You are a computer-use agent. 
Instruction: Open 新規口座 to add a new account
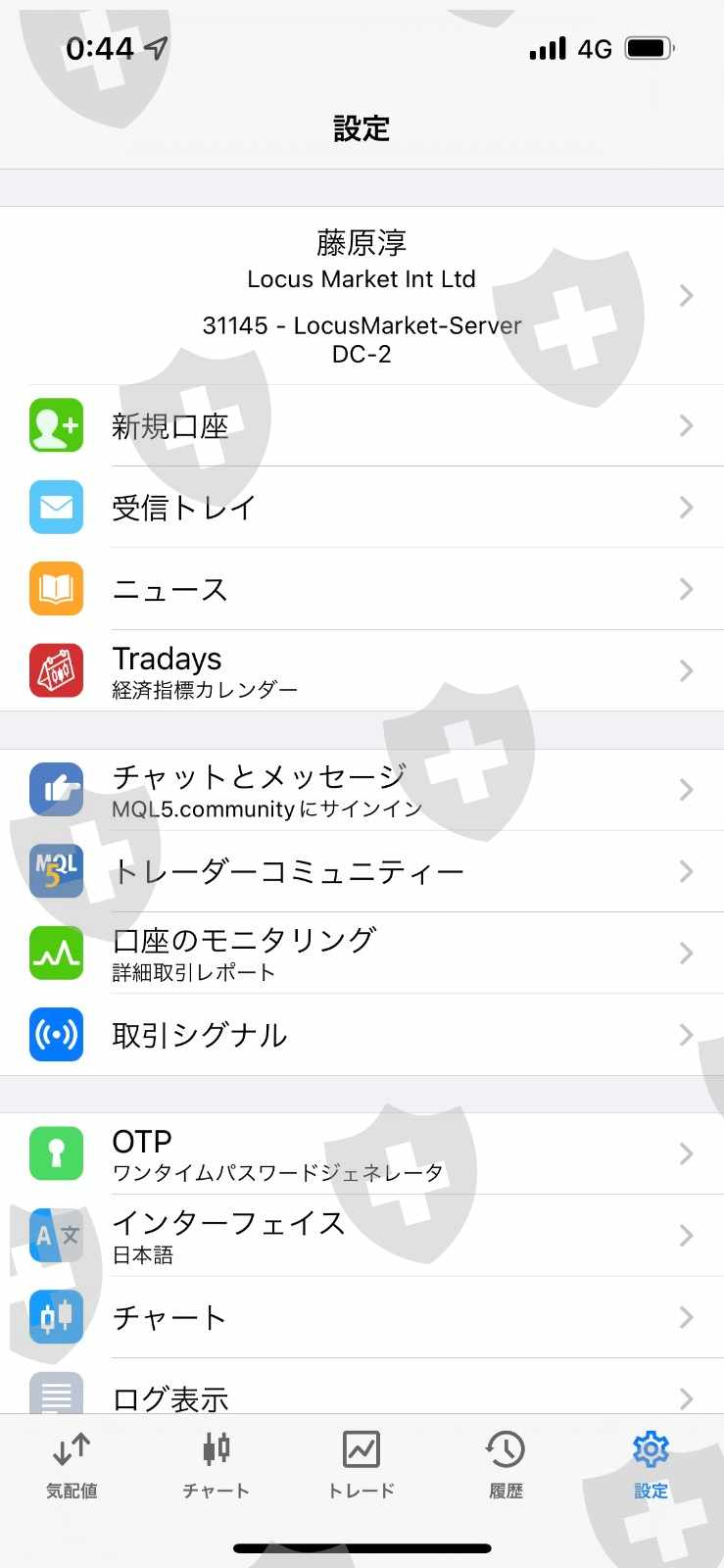(362, 425)
